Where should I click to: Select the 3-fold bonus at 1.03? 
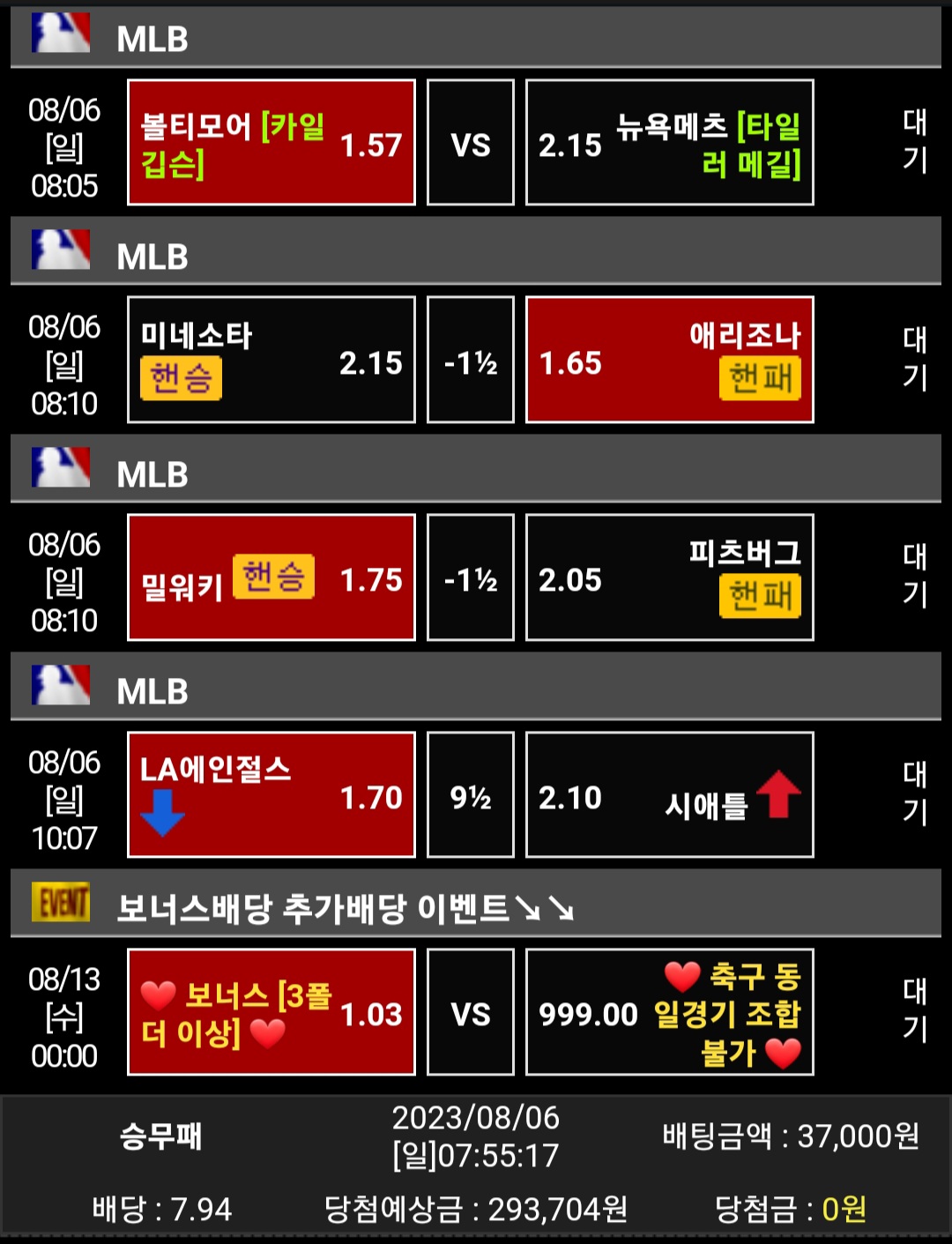[271, 1012]
